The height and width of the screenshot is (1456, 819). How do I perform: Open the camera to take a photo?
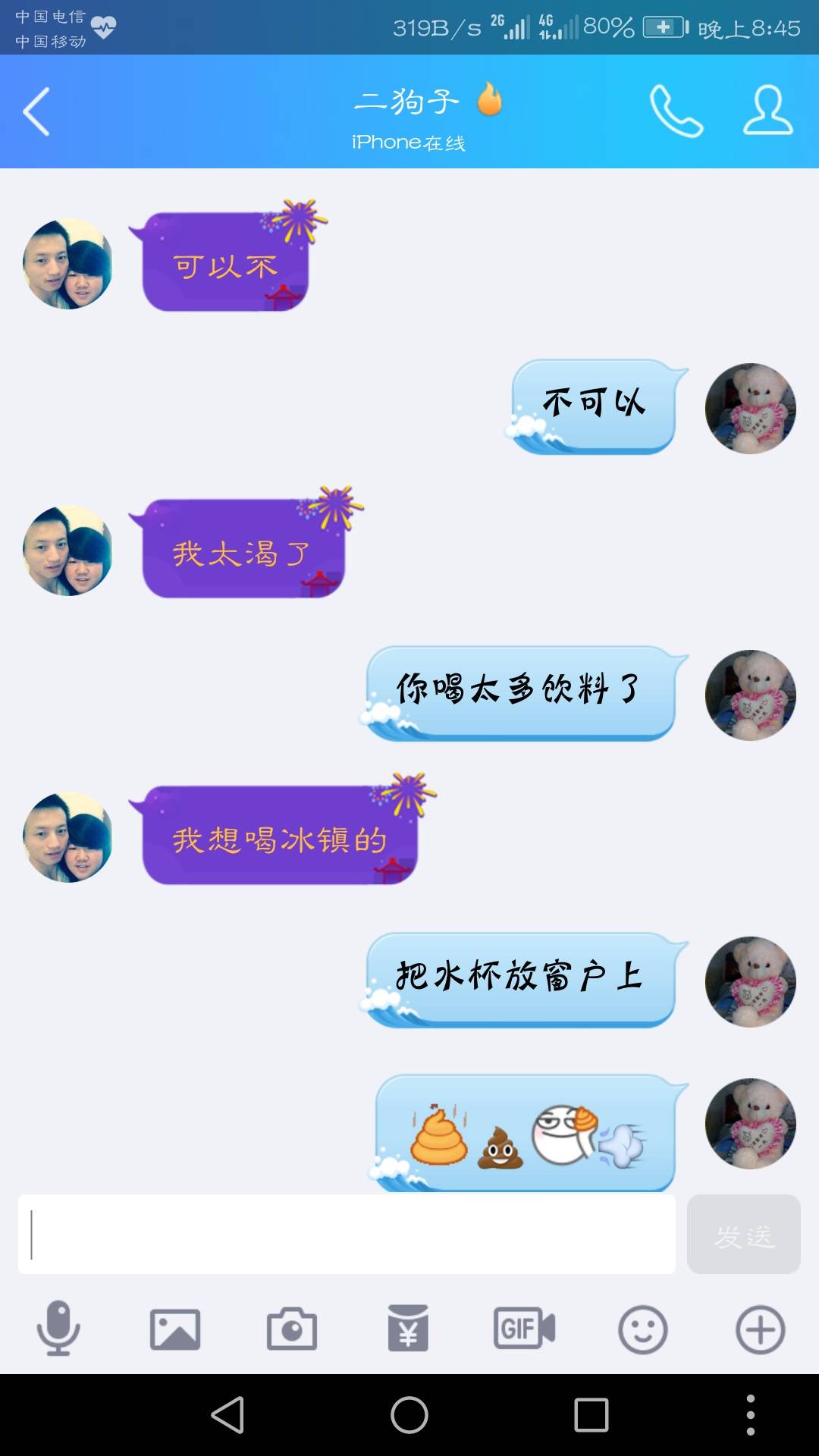click(292, 1329)
